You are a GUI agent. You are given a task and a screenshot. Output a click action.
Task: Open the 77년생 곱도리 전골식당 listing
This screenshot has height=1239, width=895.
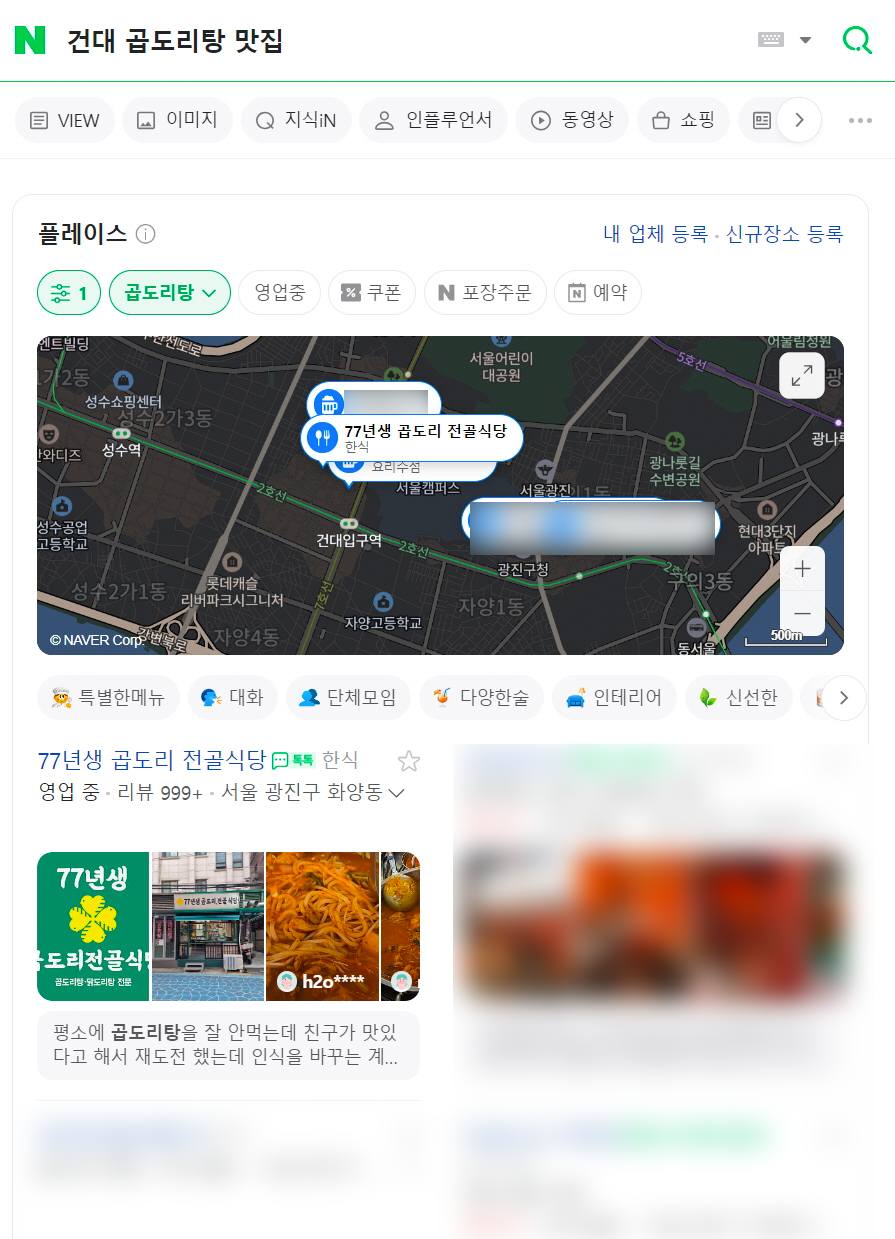click(152, 760)
